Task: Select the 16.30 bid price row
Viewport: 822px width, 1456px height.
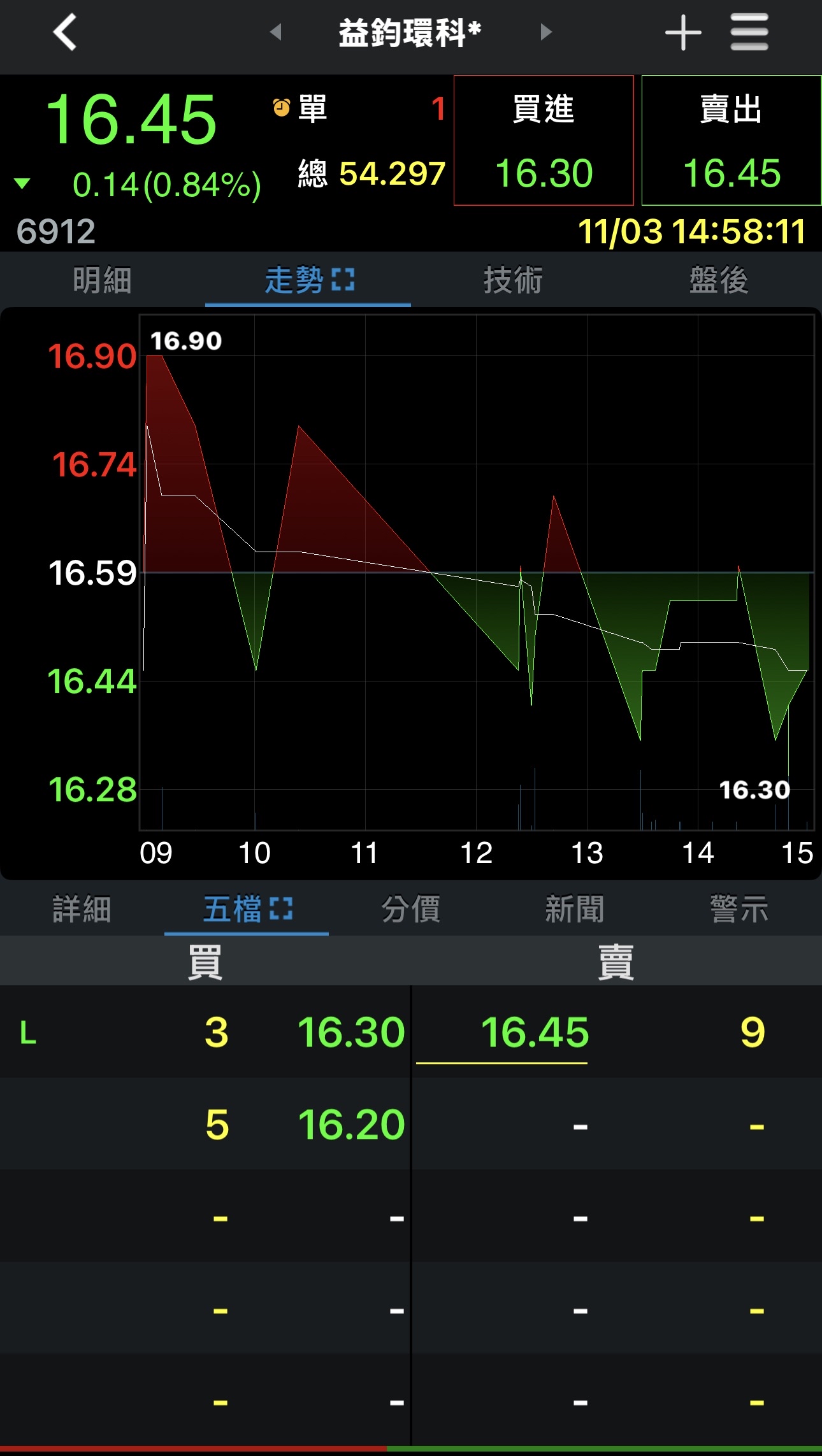Action: pyautogui.click(x=350, y=1032)
